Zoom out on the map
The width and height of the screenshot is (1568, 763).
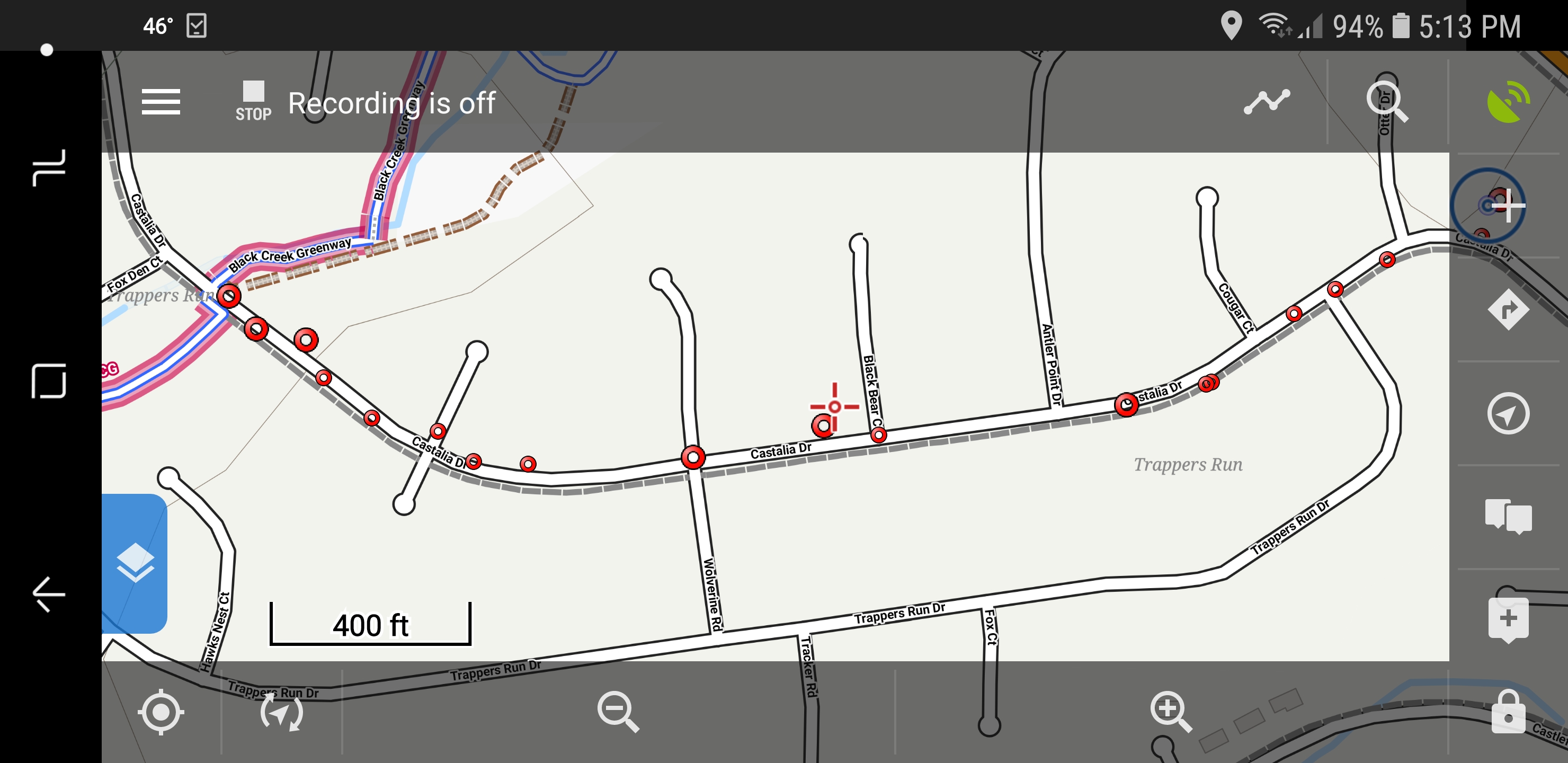[x=617, y=711]
